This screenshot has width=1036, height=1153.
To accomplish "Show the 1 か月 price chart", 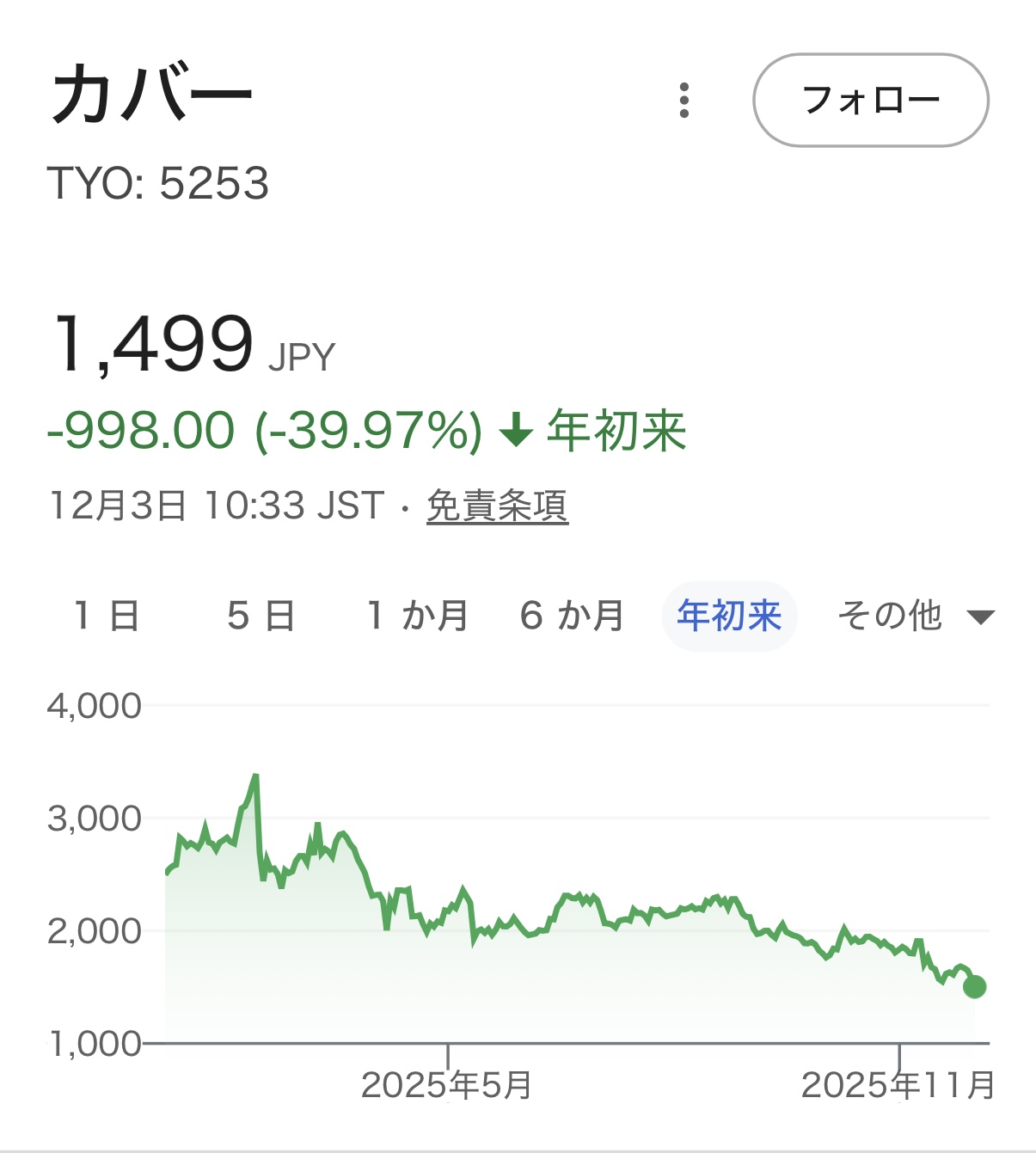I will [x=418, y=616].
